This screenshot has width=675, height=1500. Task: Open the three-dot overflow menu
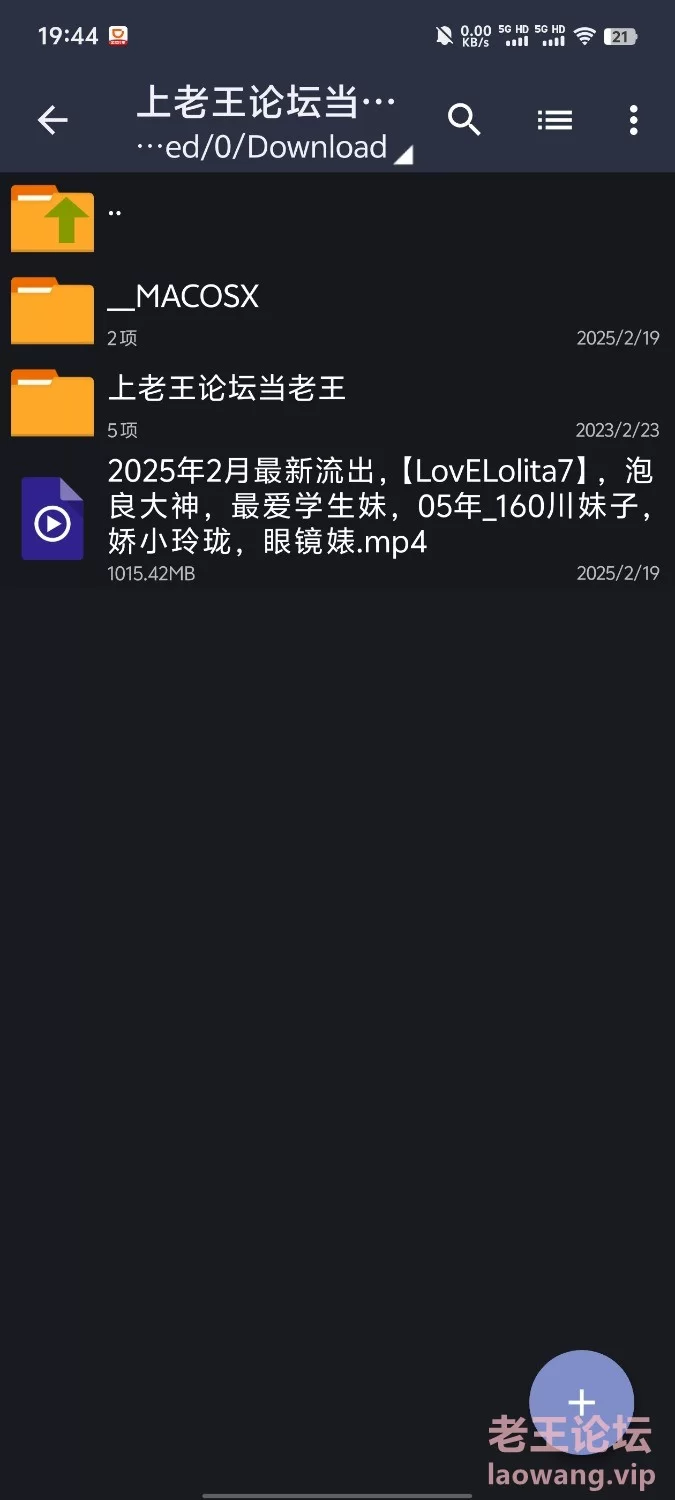coord(633,120)
